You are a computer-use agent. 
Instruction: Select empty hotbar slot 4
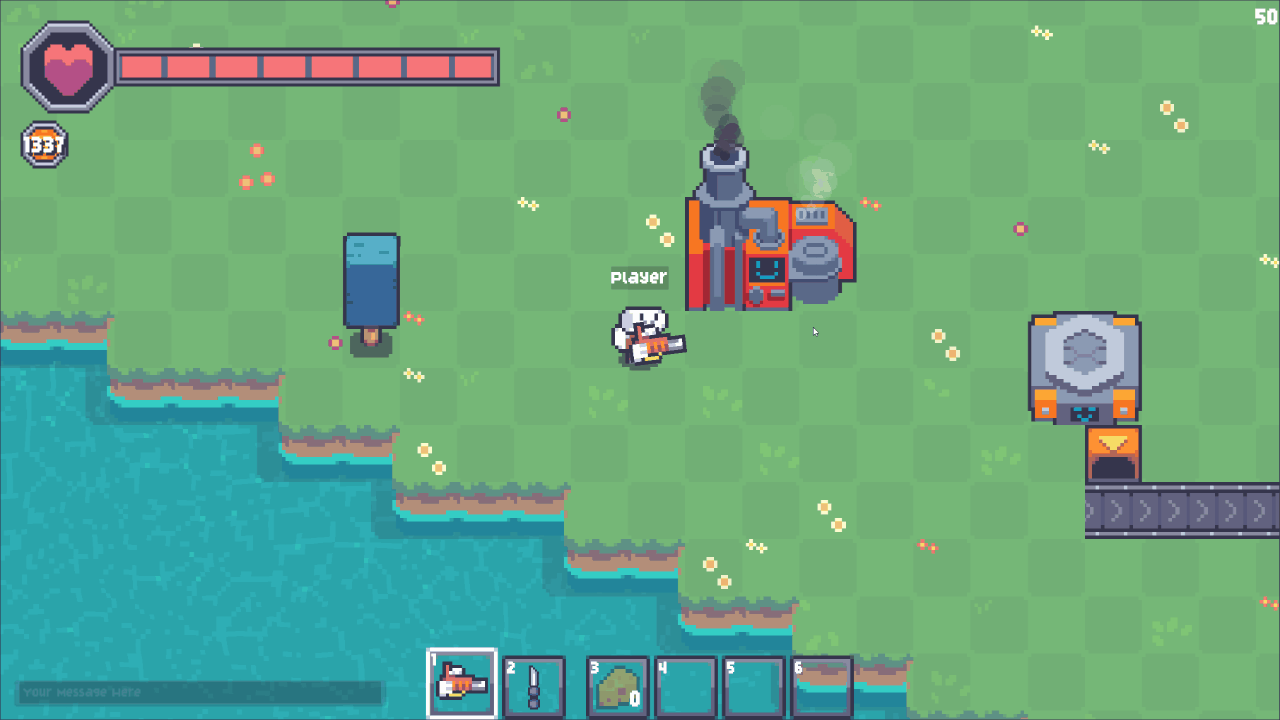[x=685, y=687]
